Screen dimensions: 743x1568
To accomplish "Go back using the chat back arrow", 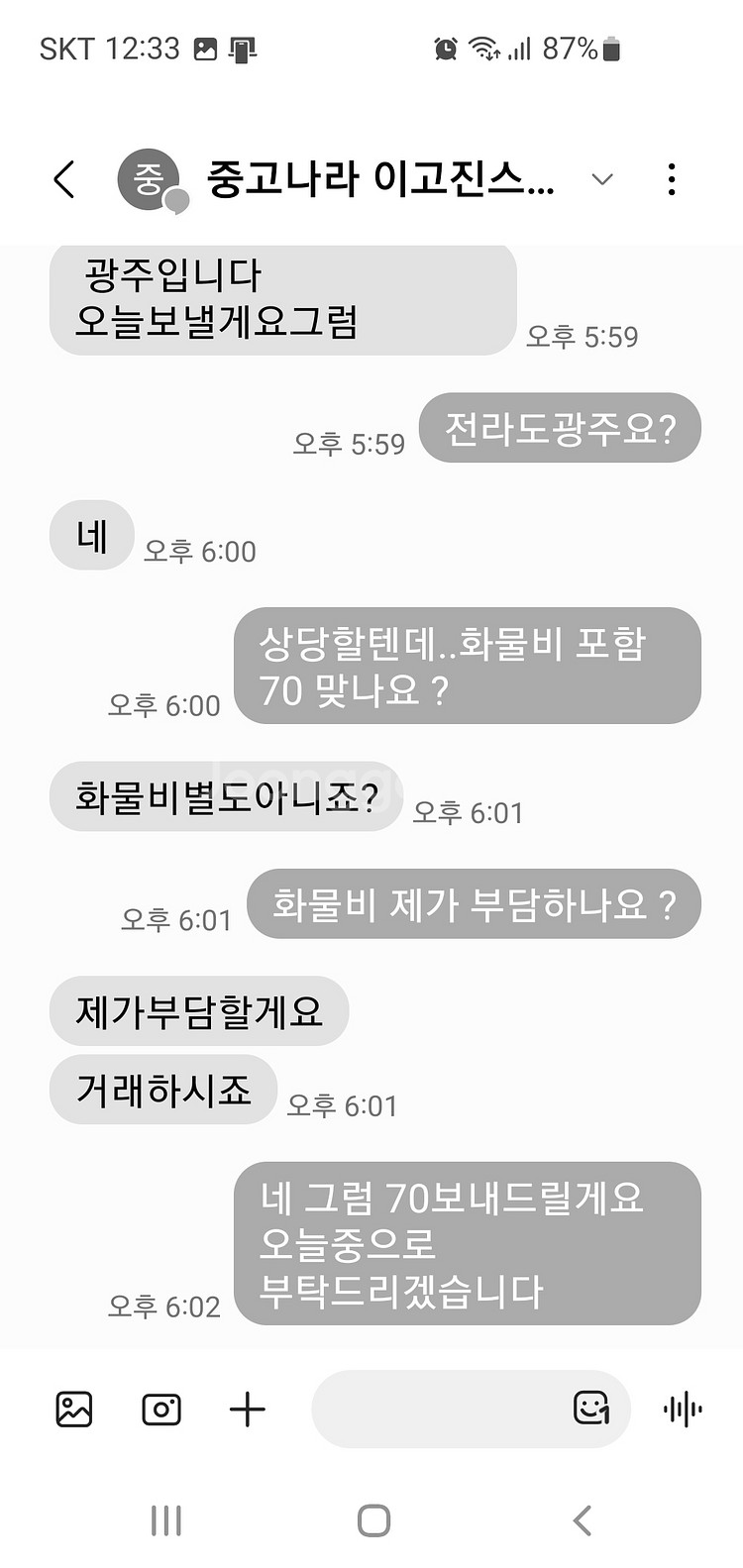I will tap(63, 180).
